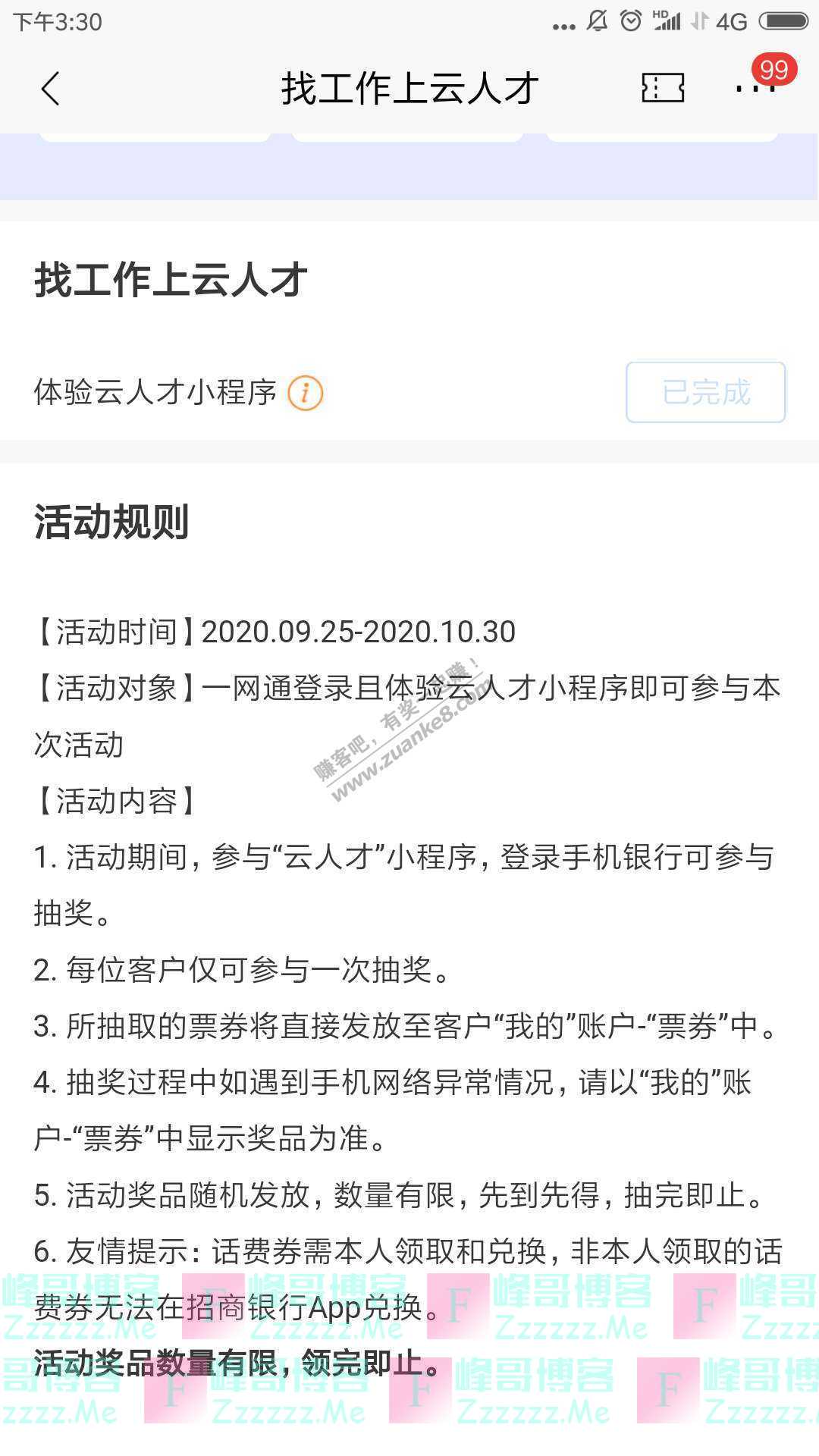The image size is (819, 1456).
Task: Tap the back arrow to return
Action: point(49,88)
